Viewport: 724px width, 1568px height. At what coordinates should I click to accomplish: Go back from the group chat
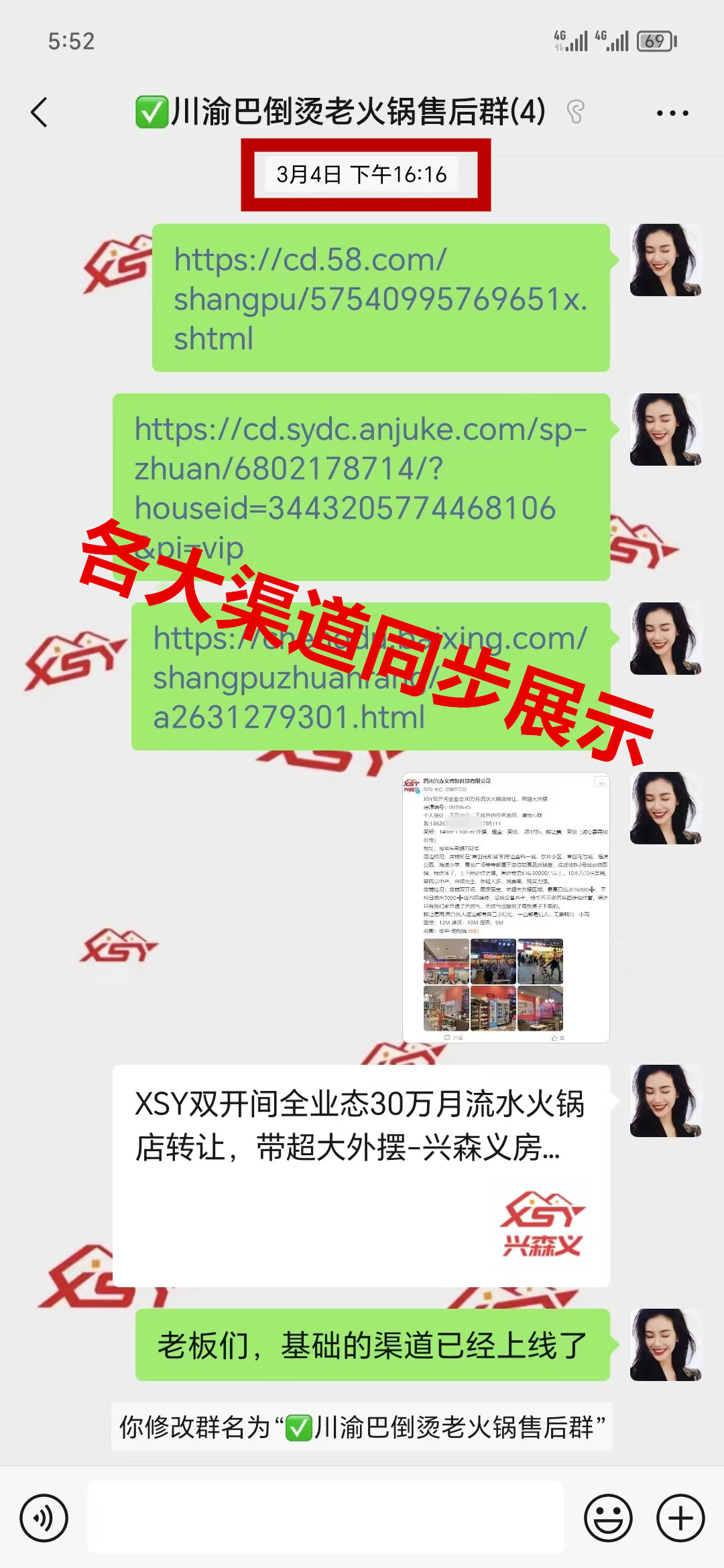(x=40, y=113)
